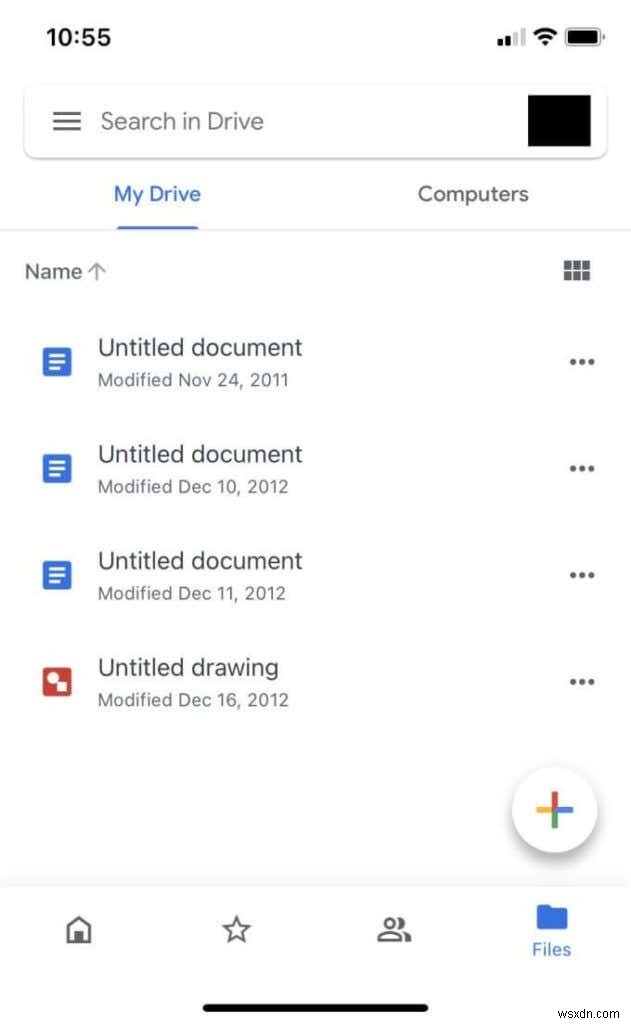Show more options for Dec 11, 2012 document
This screenshot has height=1024, width=631.
click(x=582, y=575)
